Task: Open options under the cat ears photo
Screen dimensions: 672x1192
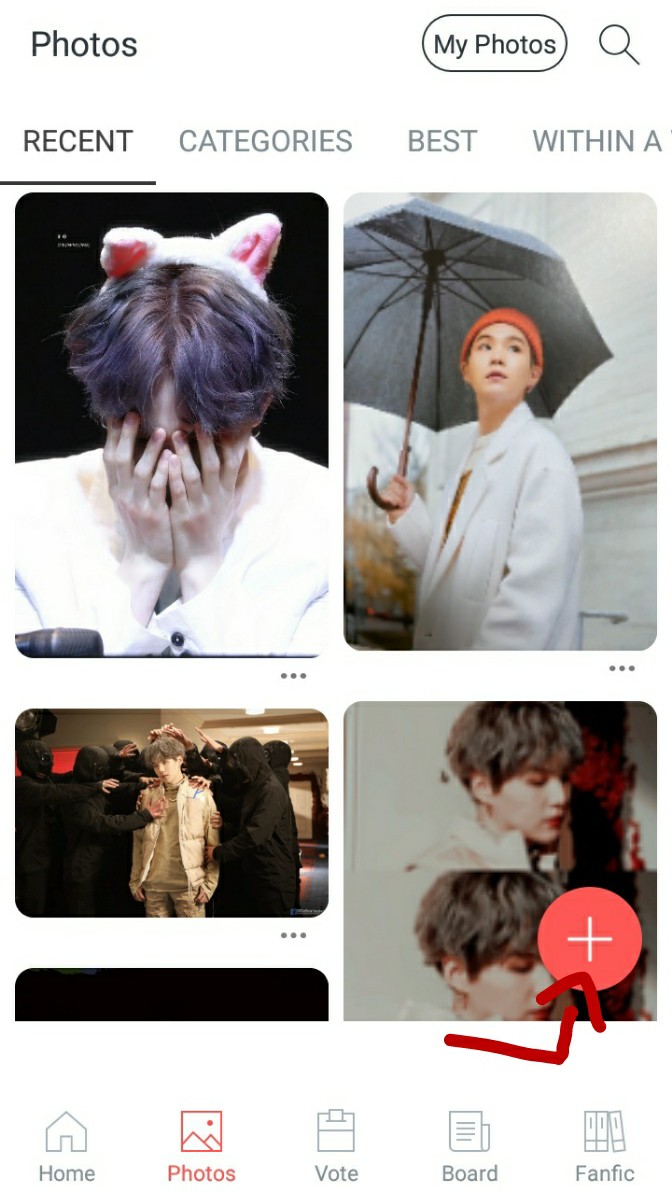Action: coord(293,676)
